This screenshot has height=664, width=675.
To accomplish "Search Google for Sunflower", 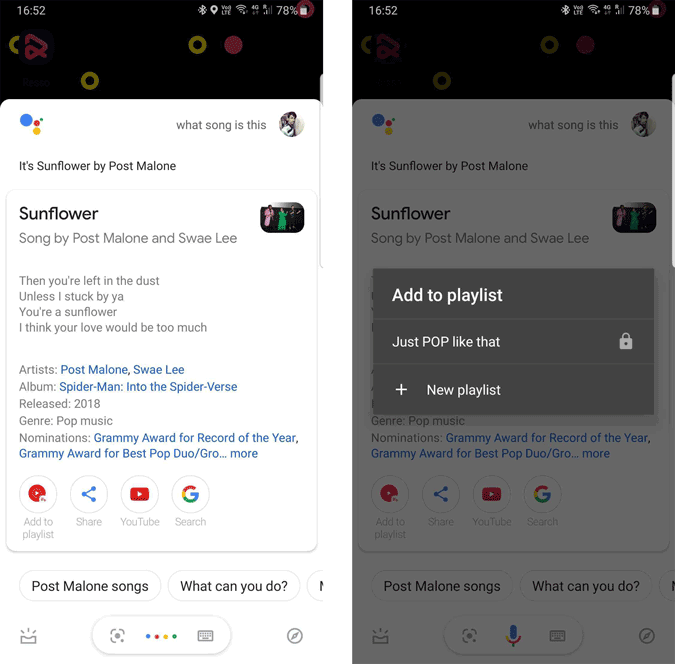I will (x=190, y=494).
